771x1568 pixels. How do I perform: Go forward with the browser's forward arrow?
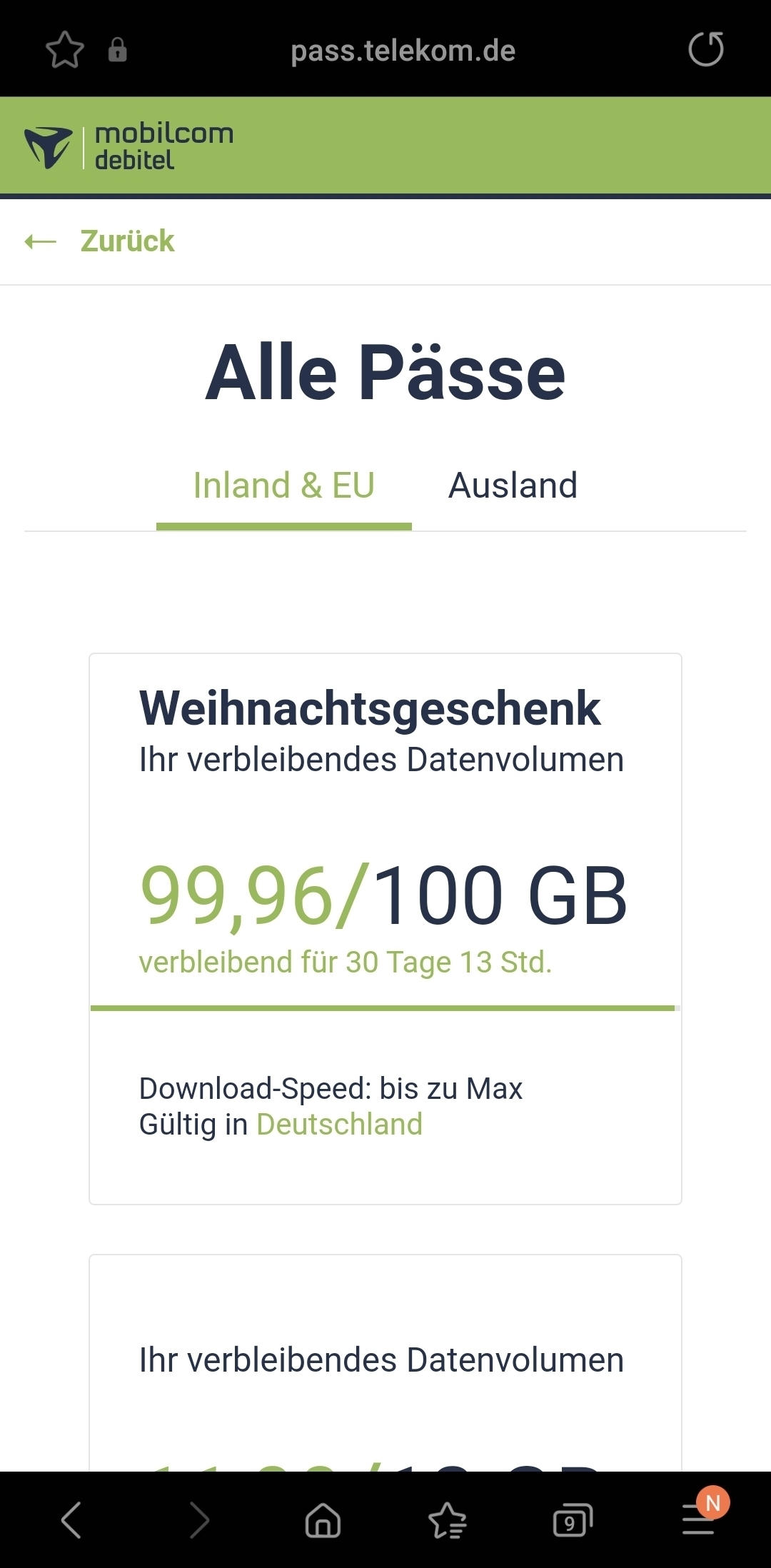coord(199,1519)
